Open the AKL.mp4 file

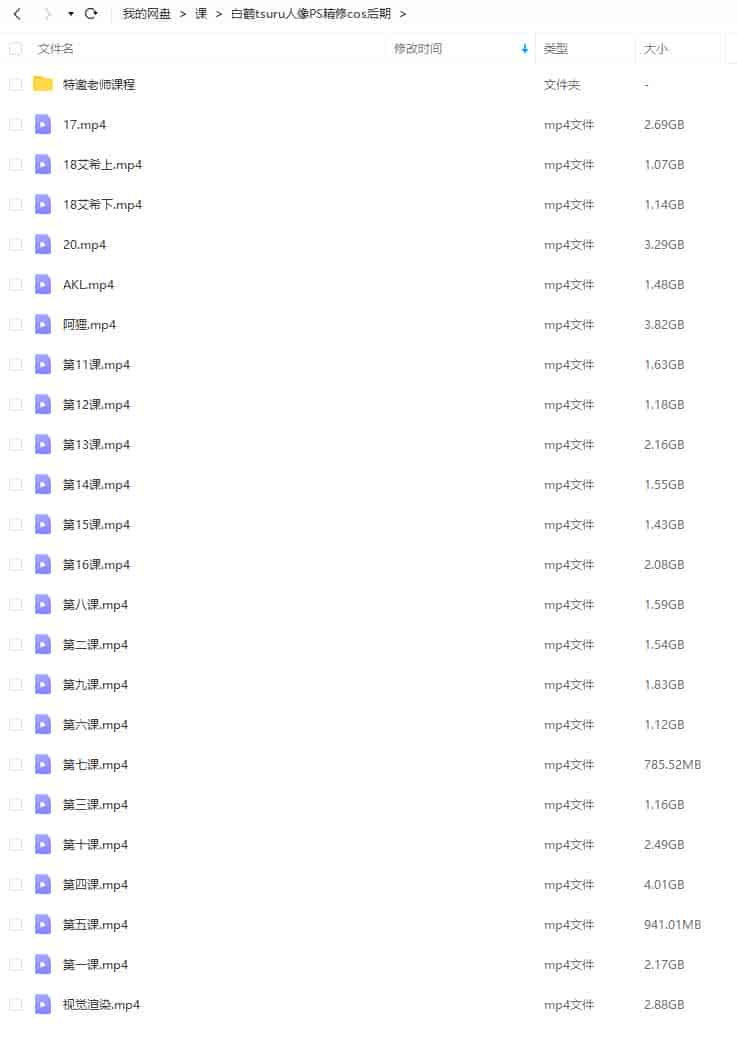[88, 285]
